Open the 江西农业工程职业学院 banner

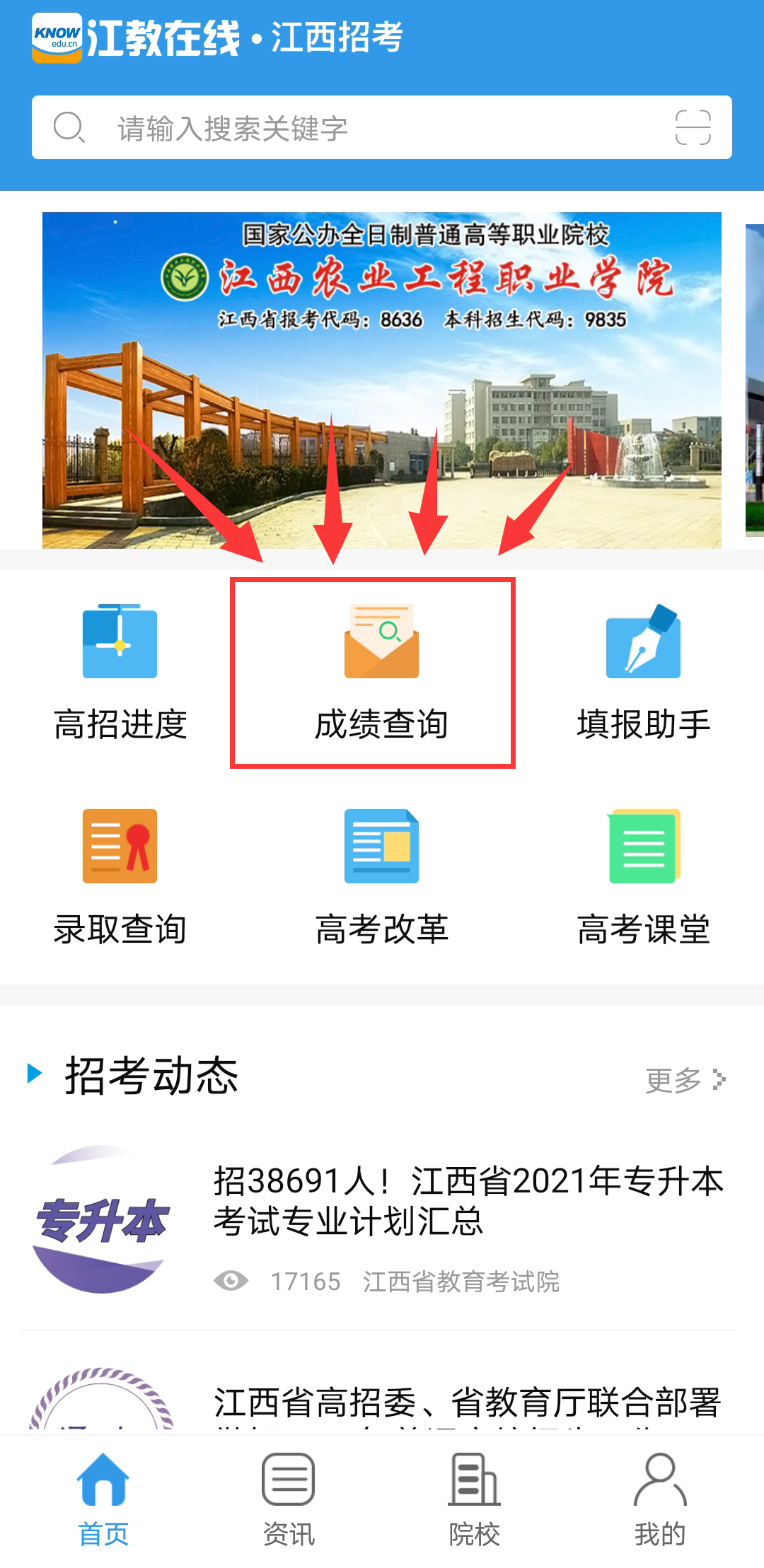coord(381,380)
